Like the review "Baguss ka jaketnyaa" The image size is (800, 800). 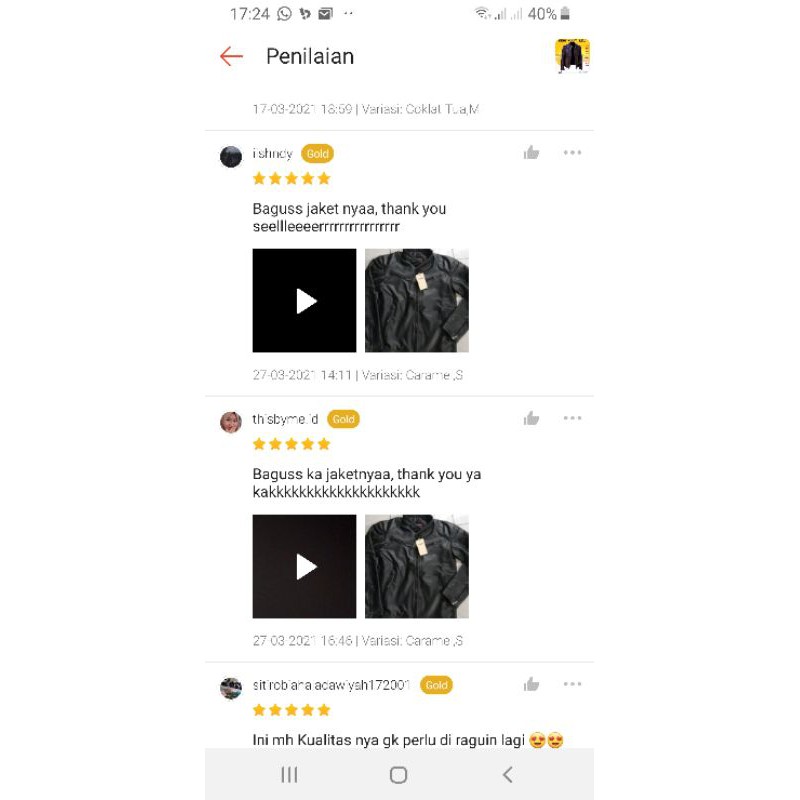(531, 419)
